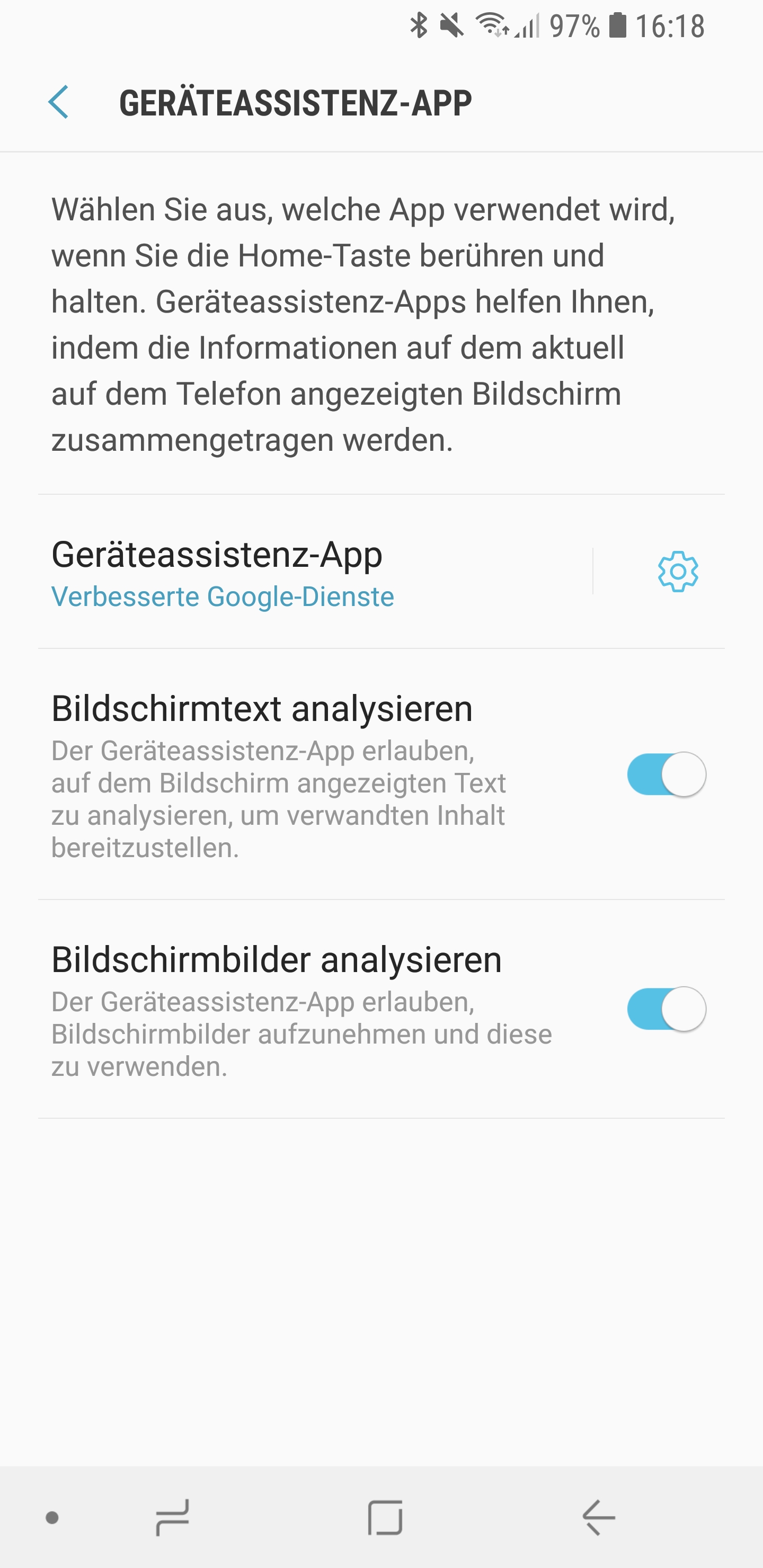Tap the system home button

point(385,1518)
